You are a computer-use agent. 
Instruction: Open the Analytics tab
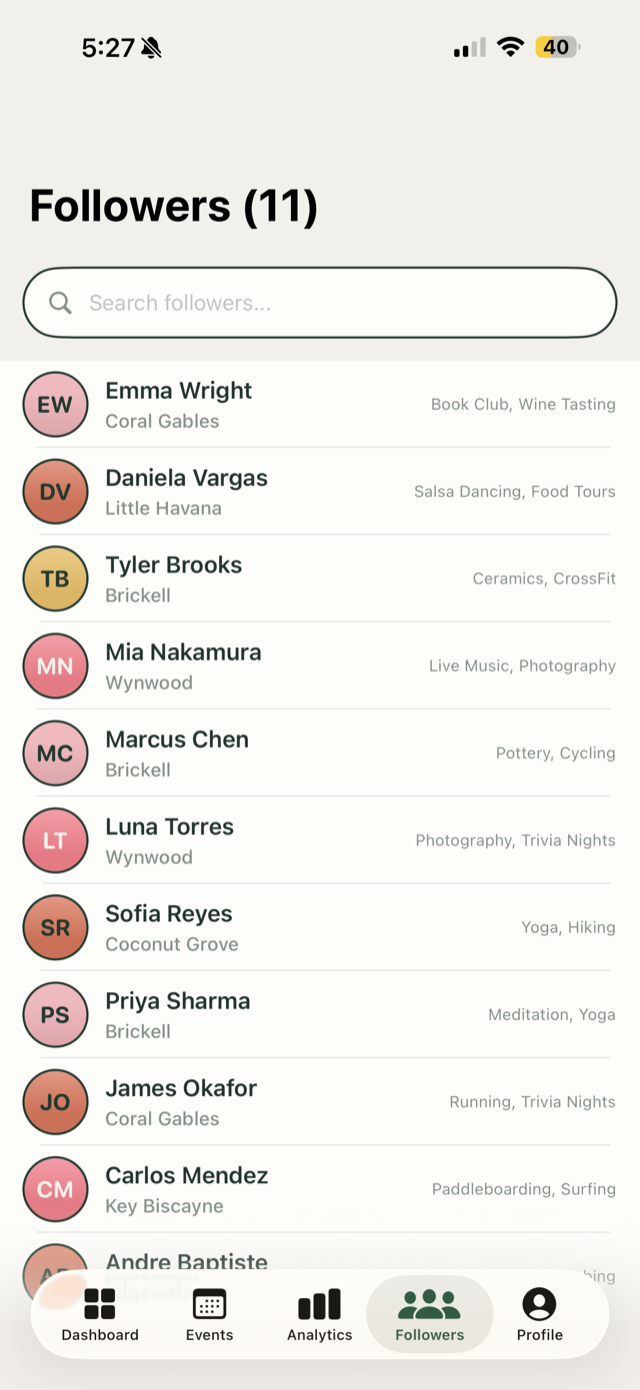tap(320, 1315)
